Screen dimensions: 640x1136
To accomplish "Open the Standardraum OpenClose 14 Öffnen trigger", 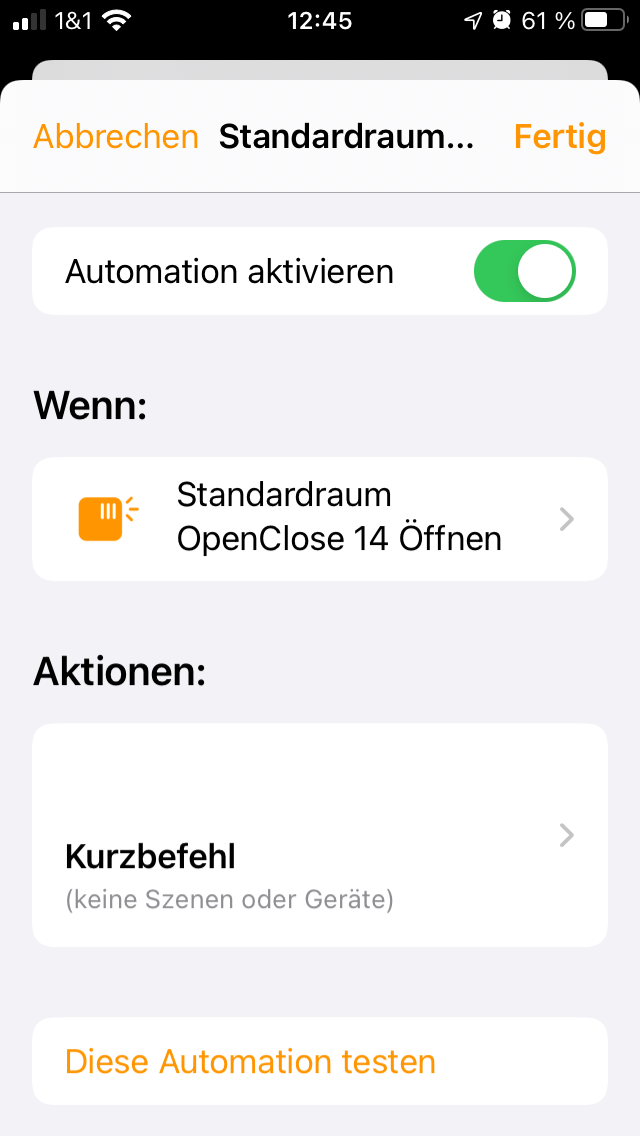I will [320, 518].
